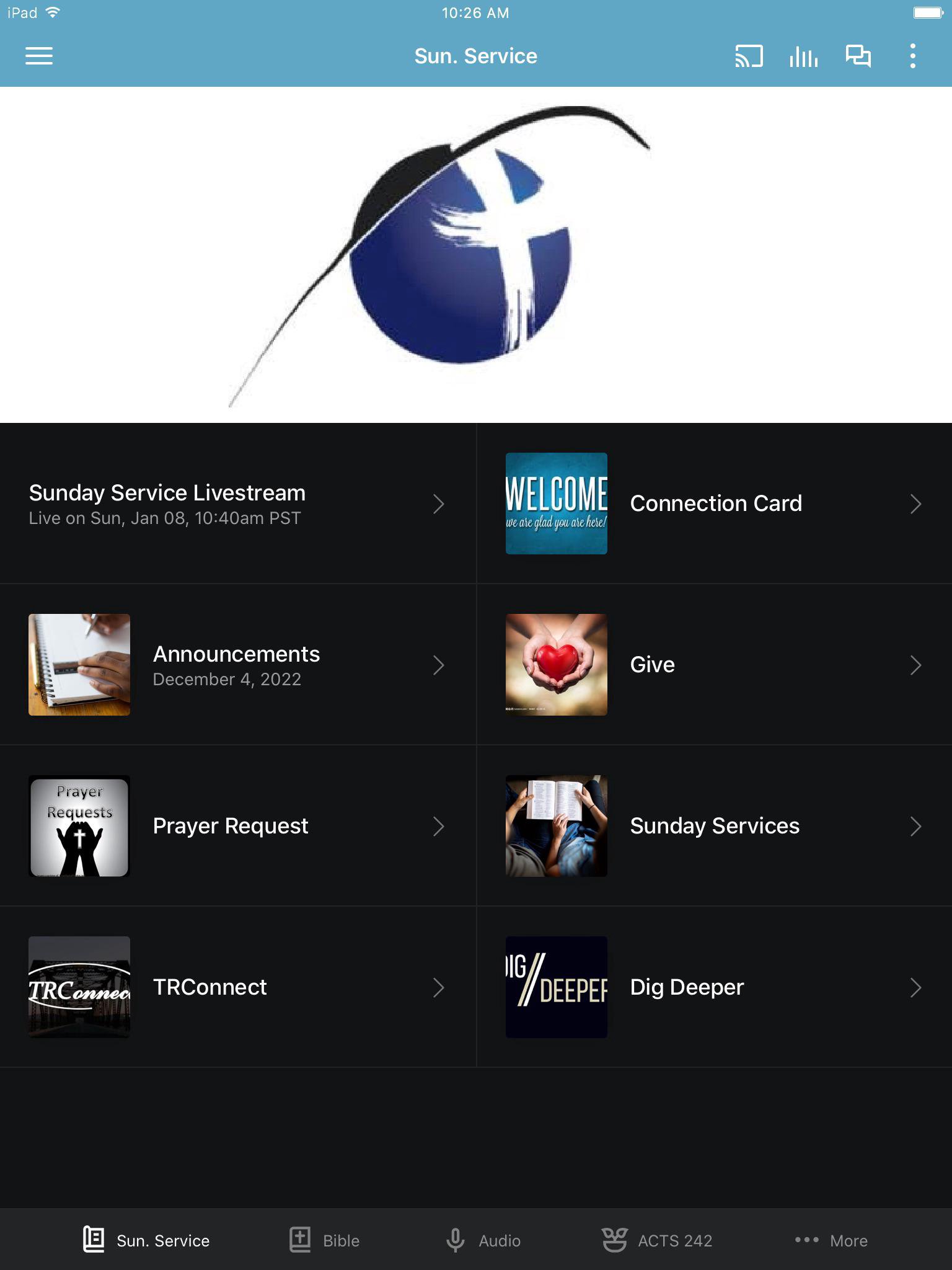952x1270 pixels.
Task: Open Prayer Request
Action: click(x=237, y=826)
